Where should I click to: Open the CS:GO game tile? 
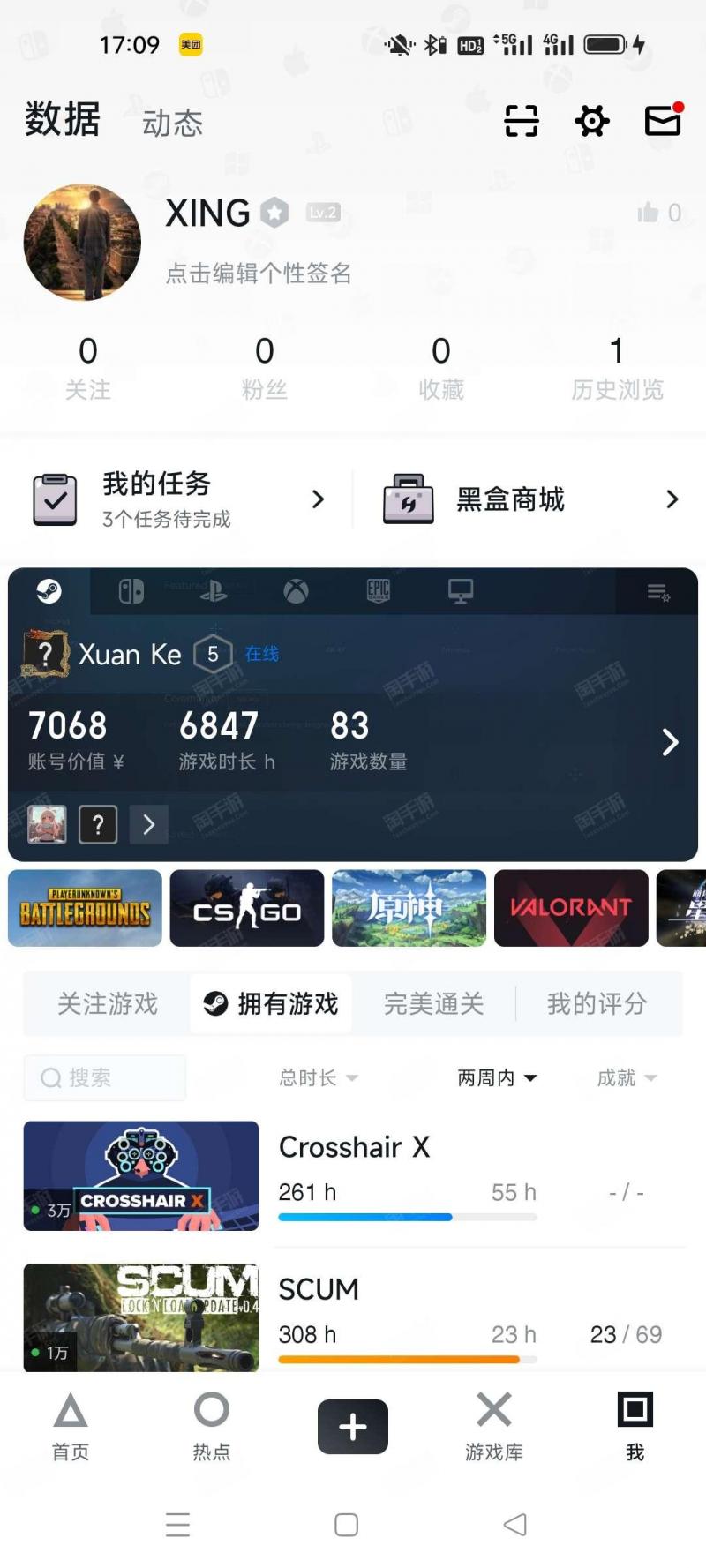point(247,908)
